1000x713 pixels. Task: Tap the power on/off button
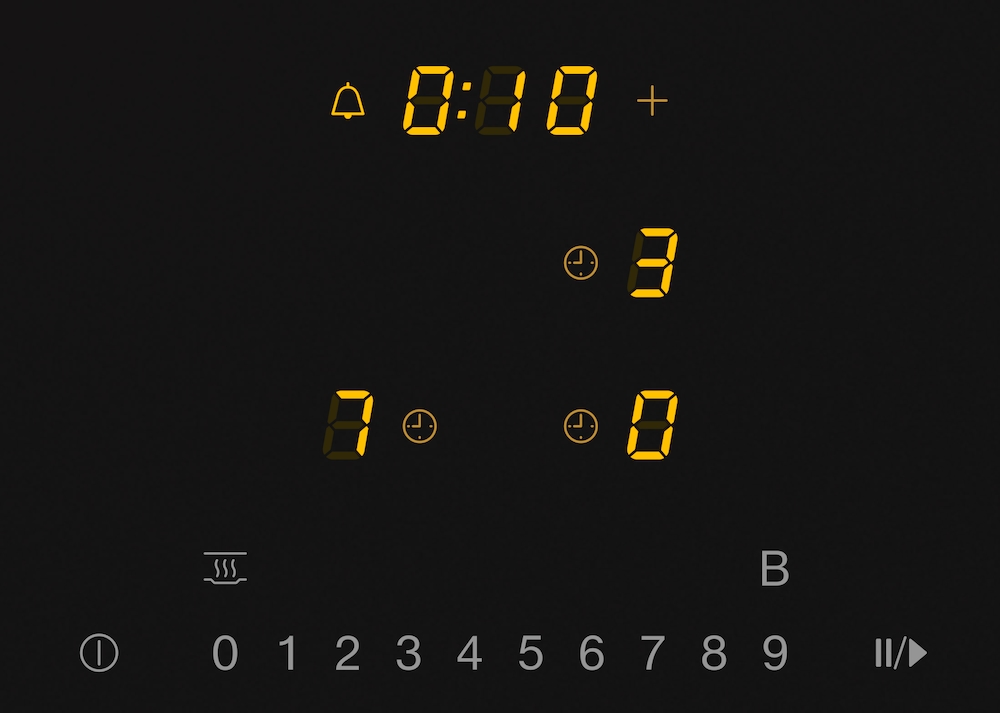tap(99, 654)
